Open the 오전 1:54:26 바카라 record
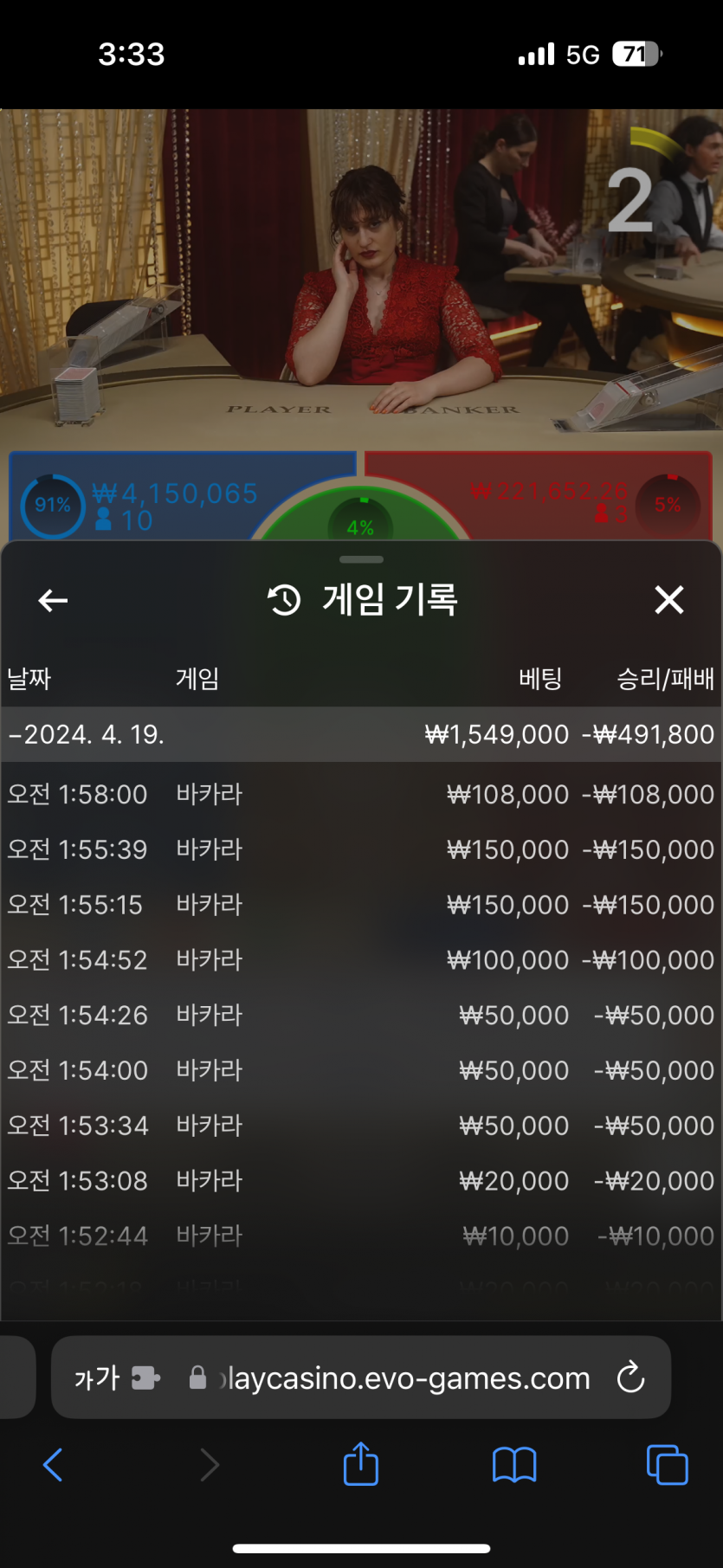 coord(360,1015)
